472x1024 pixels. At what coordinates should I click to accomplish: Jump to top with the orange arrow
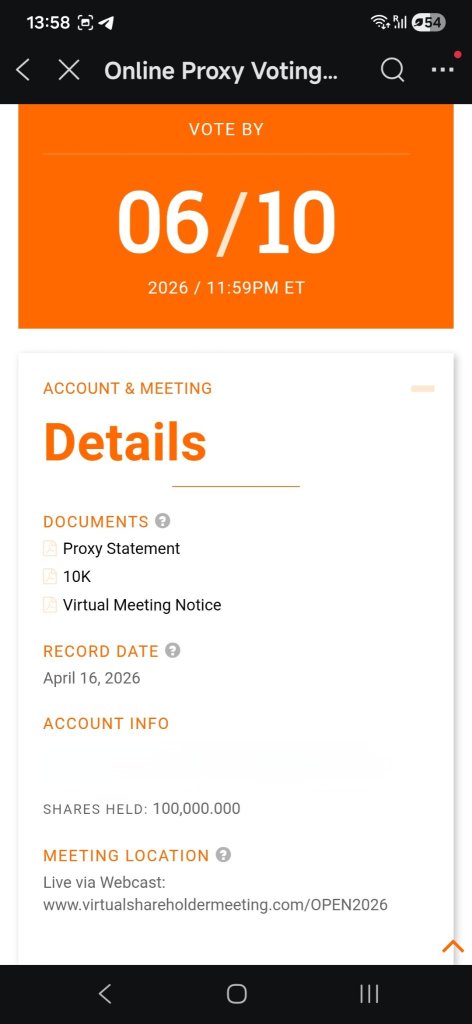point(452,946)
